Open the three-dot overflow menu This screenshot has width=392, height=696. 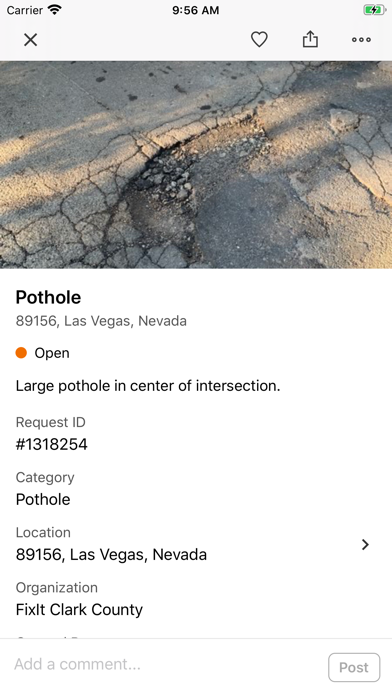361,40
